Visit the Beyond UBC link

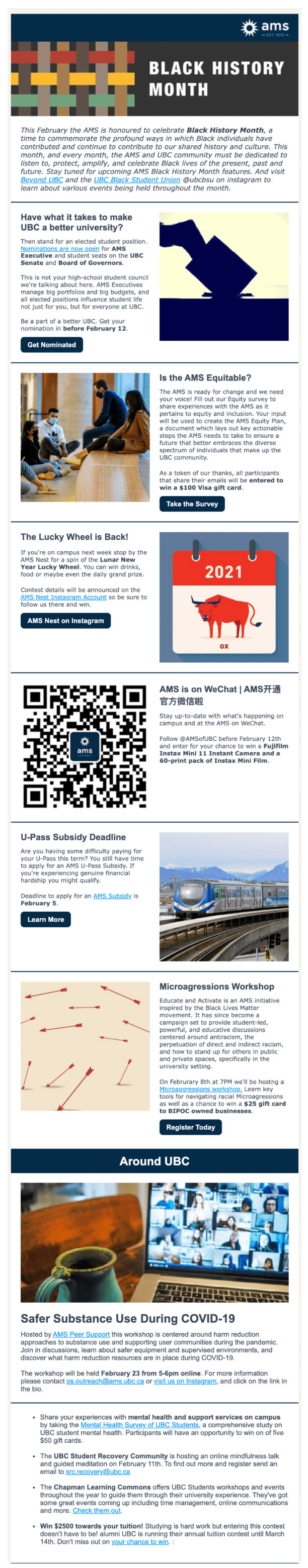[41, 179]
